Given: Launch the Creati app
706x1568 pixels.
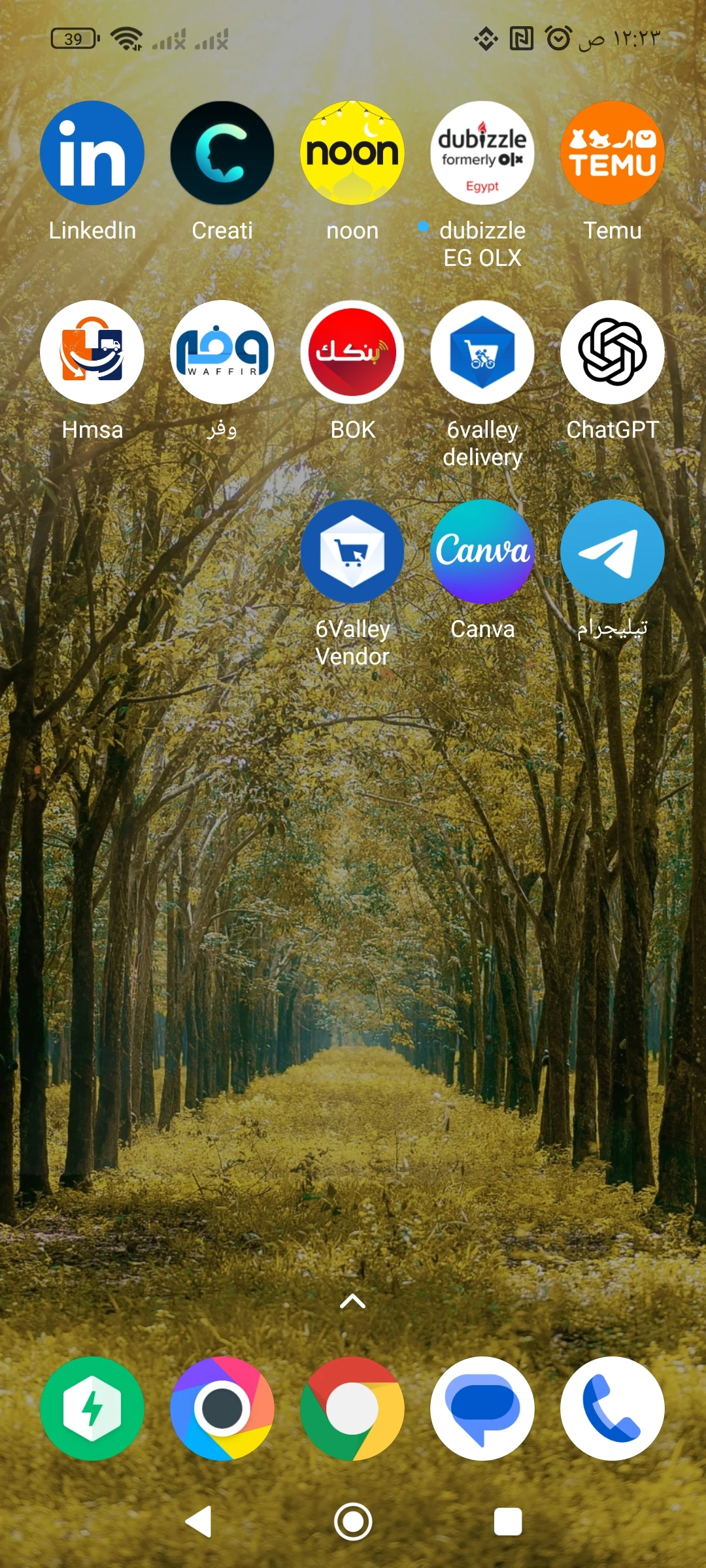Looking at the screenshot, I should point(222,153).
